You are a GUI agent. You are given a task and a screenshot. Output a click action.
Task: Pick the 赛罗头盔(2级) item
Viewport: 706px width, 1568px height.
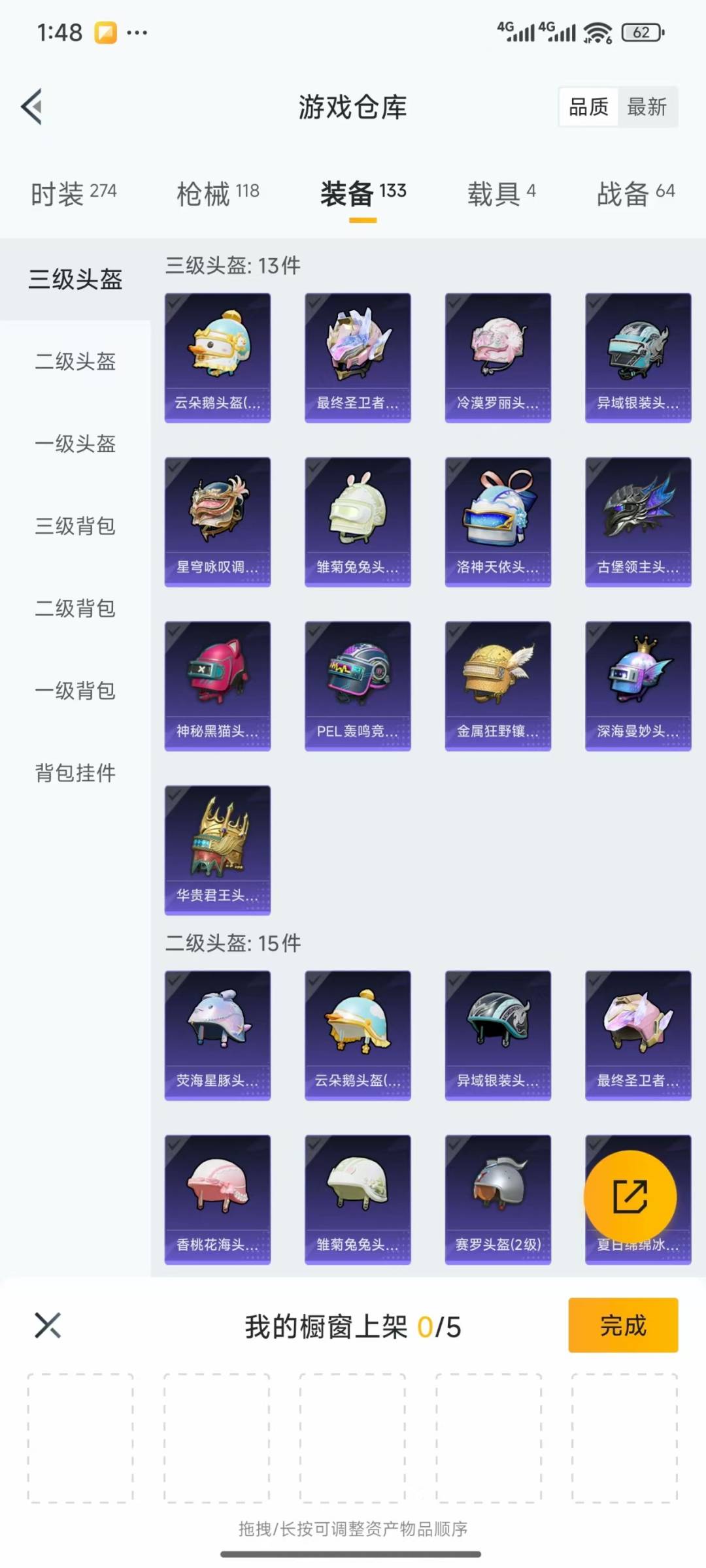tap(498, 1200)
